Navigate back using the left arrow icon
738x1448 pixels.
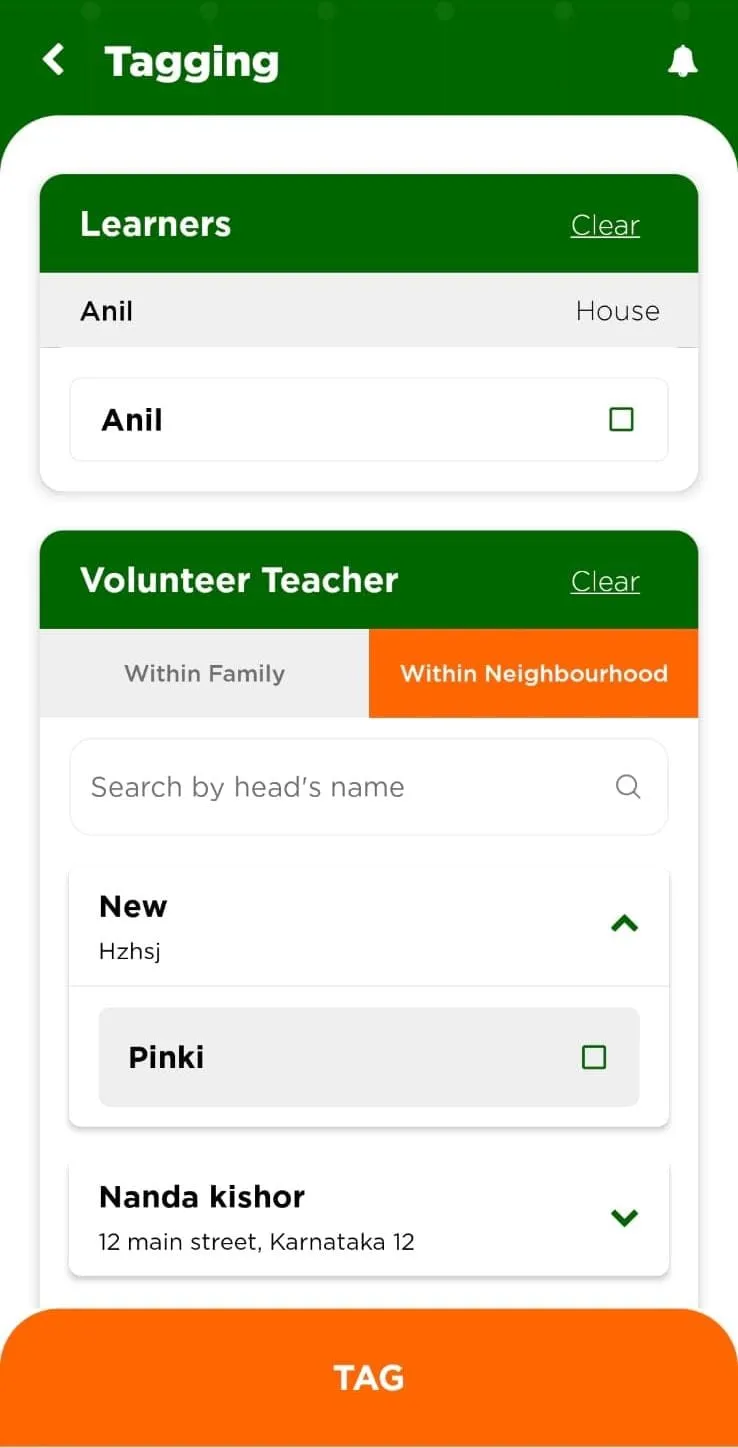click(52, 59)
